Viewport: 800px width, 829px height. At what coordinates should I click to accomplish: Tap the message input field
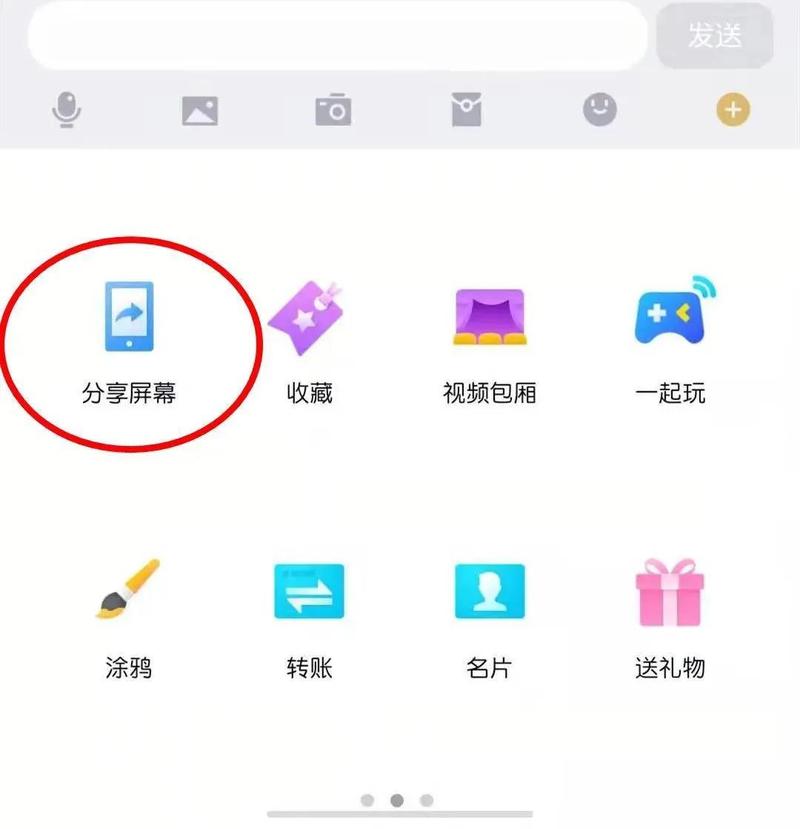point(337,35)
